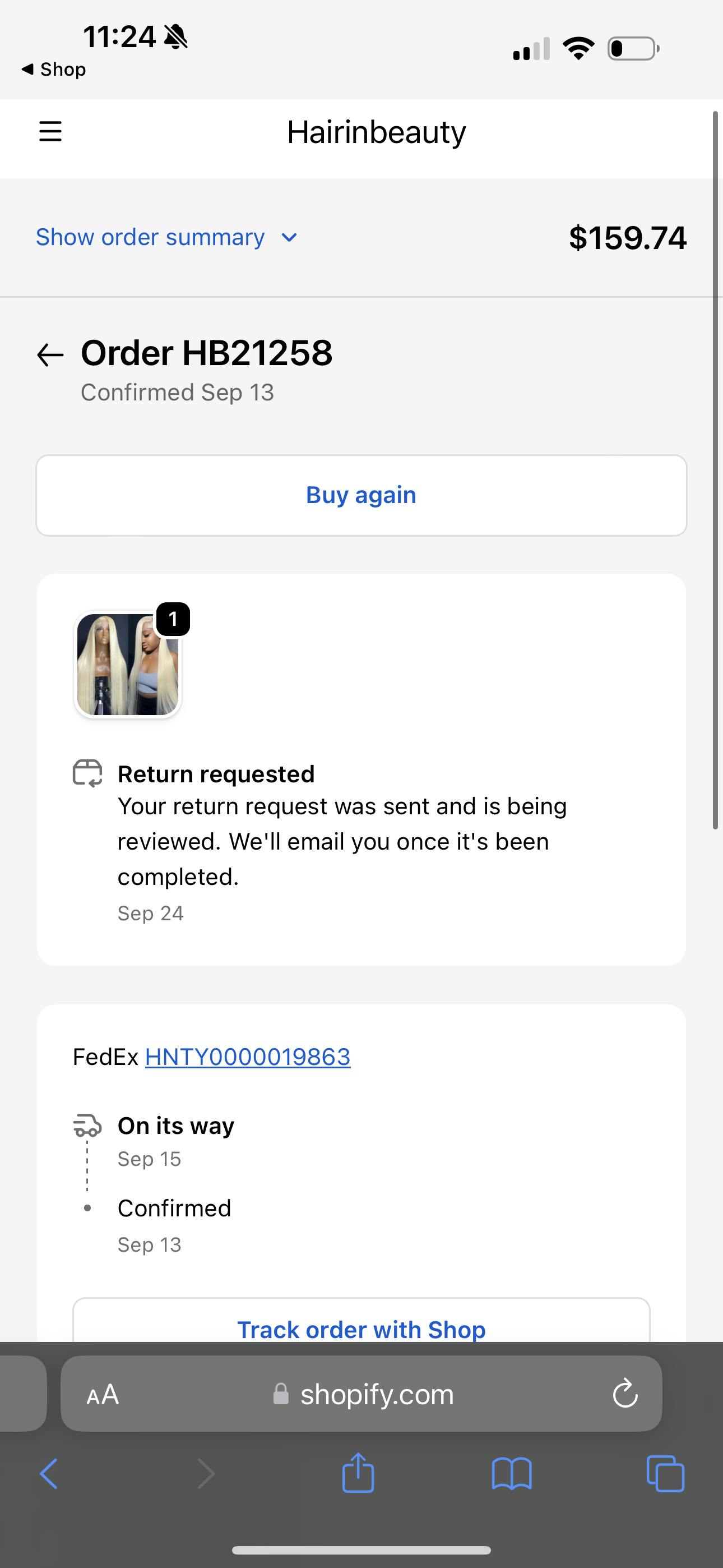The image size is (723, 1568).
Task: Open the blonde wig product thumbnail
Action: coord(128,664)
